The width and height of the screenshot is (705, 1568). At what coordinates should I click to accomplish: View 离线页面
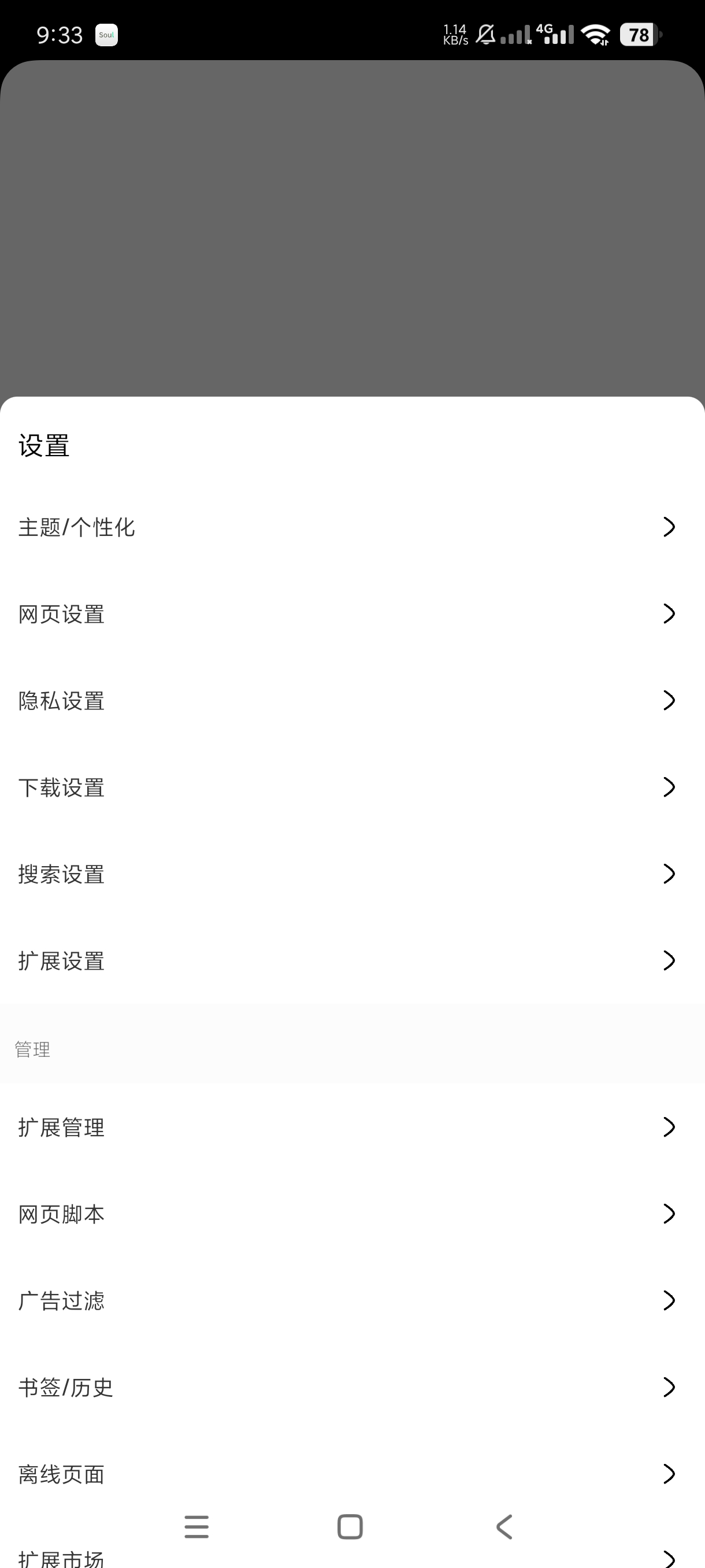[352, 1474]
